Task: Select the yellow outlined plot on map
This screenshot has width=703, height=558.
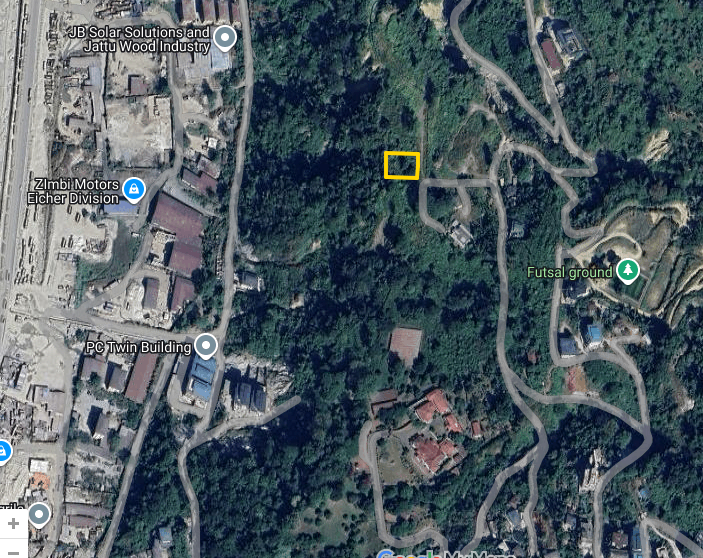Action: pyautogui.click(x=402, y=165)
